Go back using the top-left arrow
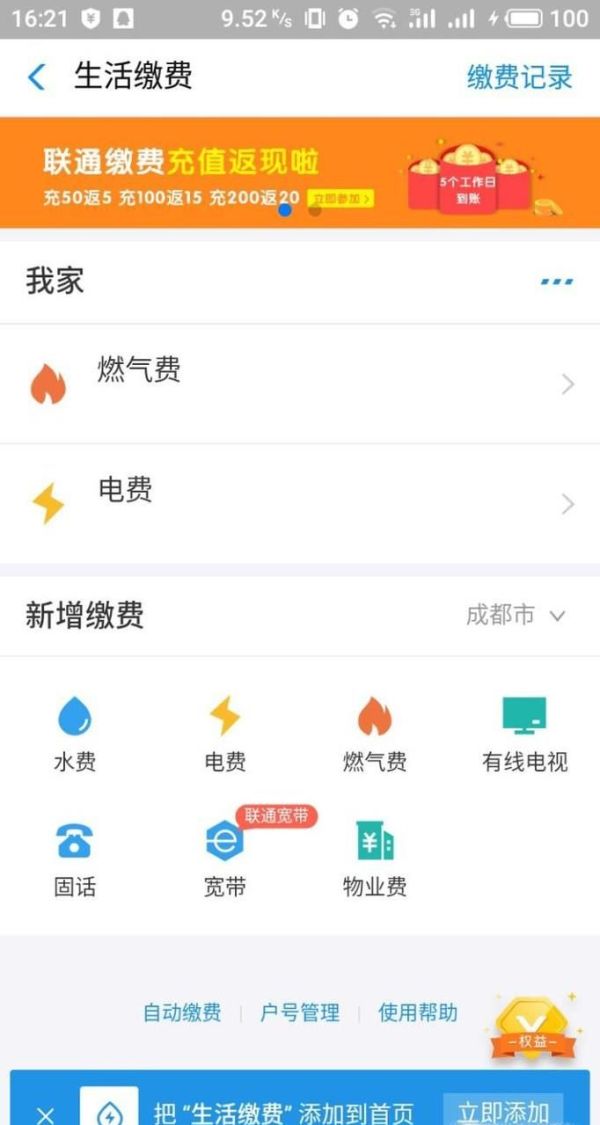The height and width of the screenshot is (1125, 600). (x=37, y=77)
